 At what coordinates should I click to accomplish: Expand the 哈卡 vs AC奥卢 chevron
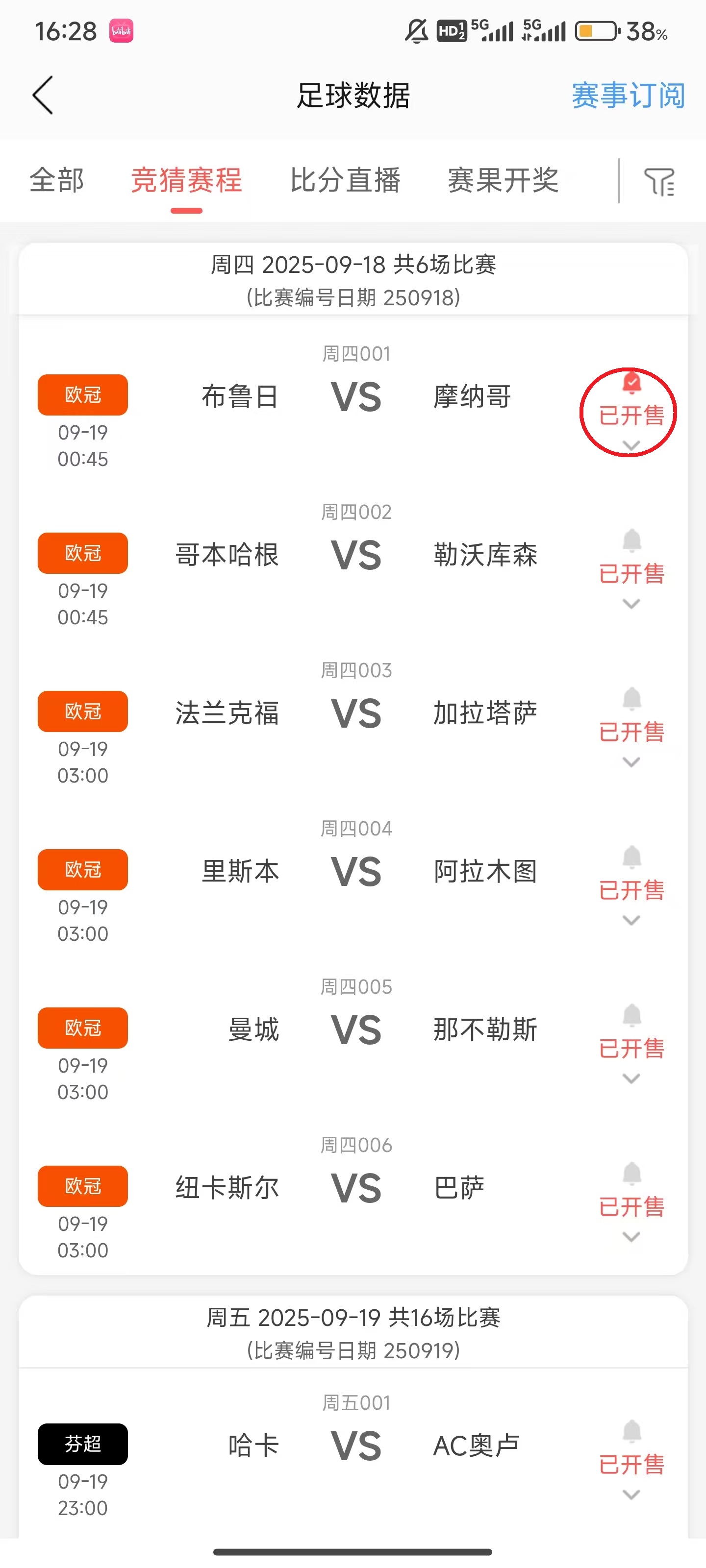[x=631, y=1494]
